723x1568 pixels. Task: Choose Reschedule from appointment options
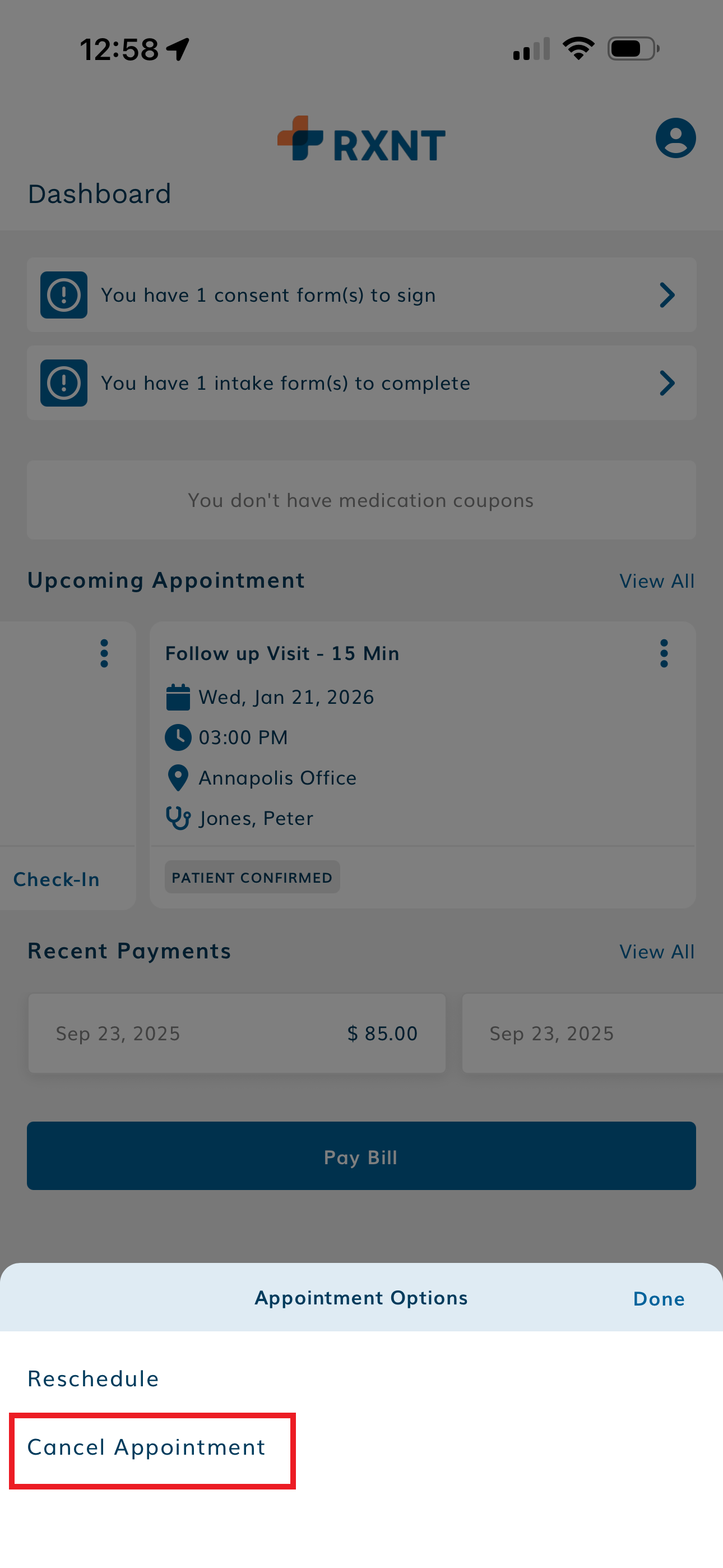tap(93, 1378)
